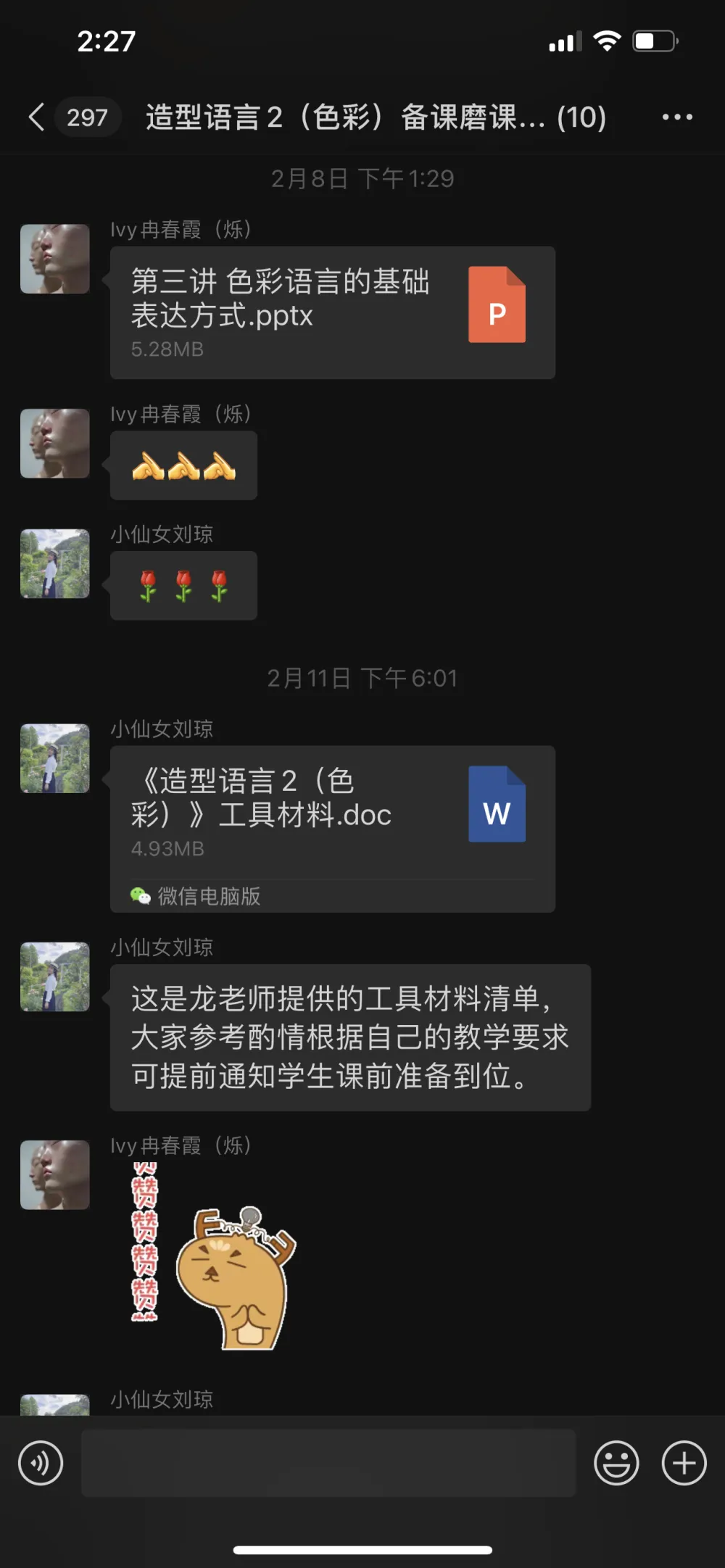Switch to voice message input
This screenshot has height=1568, width=725.
click(41, 1463)
